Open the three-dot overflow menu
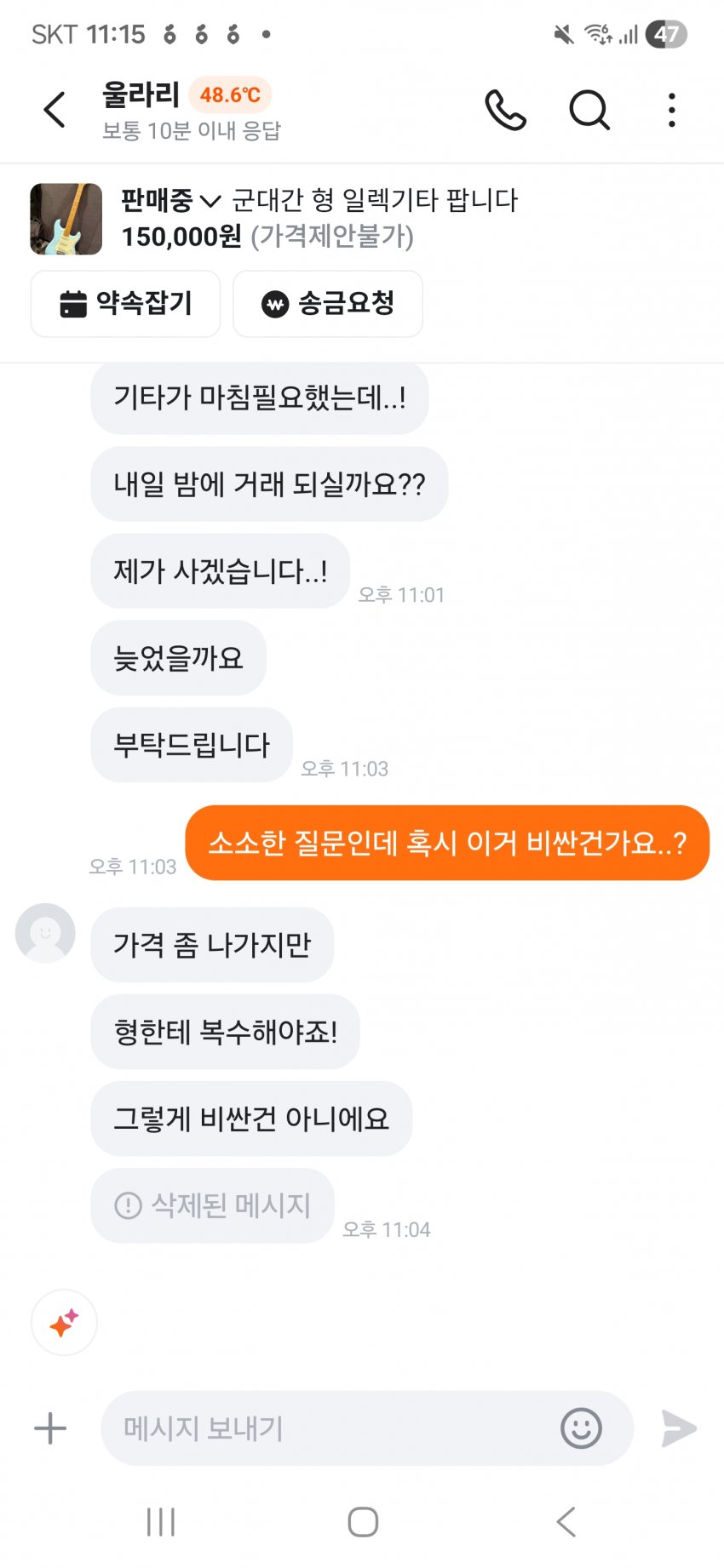Screen dimensions: 724x1568 pyautogui.click(x=672, y=110)
